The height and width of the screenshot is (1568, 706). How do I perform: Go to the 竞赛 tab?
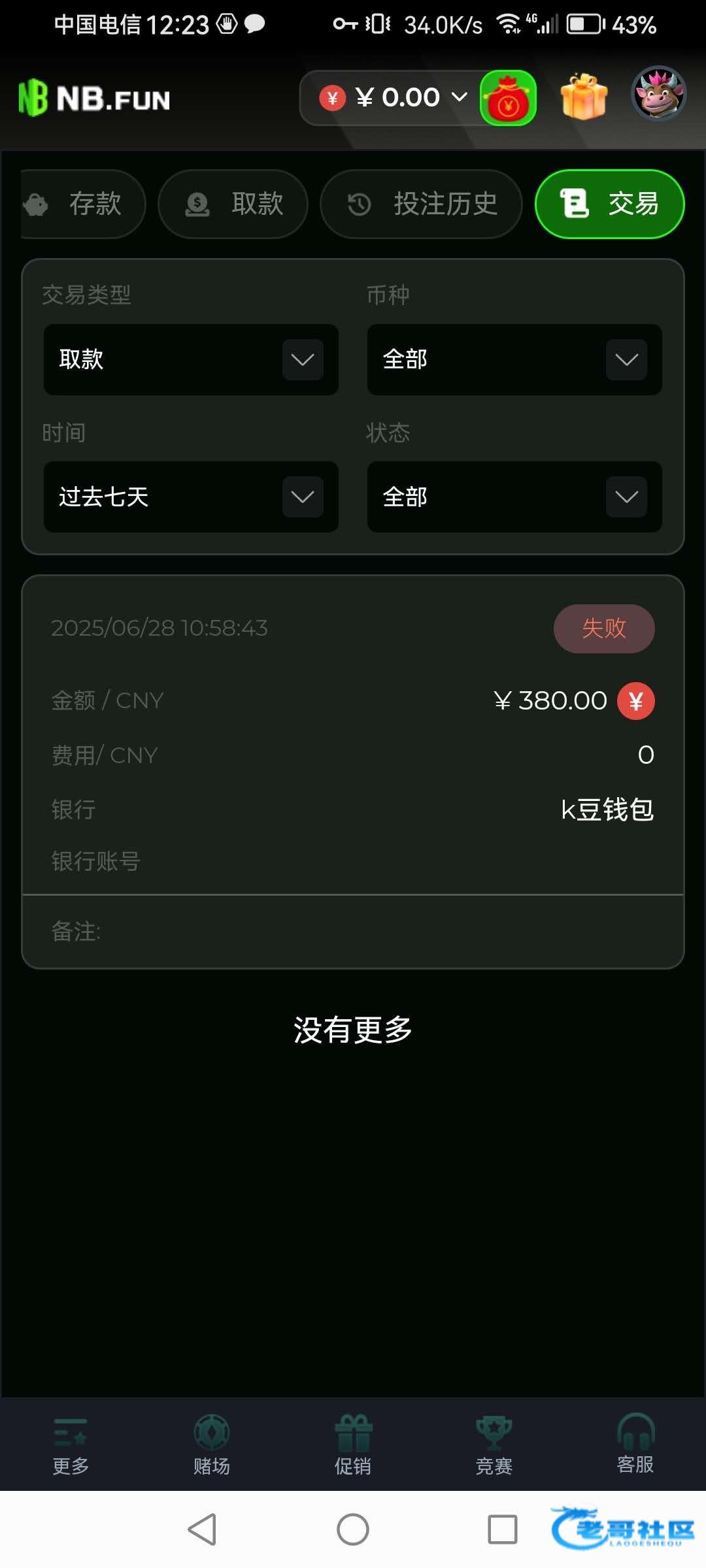[494, 1445]
